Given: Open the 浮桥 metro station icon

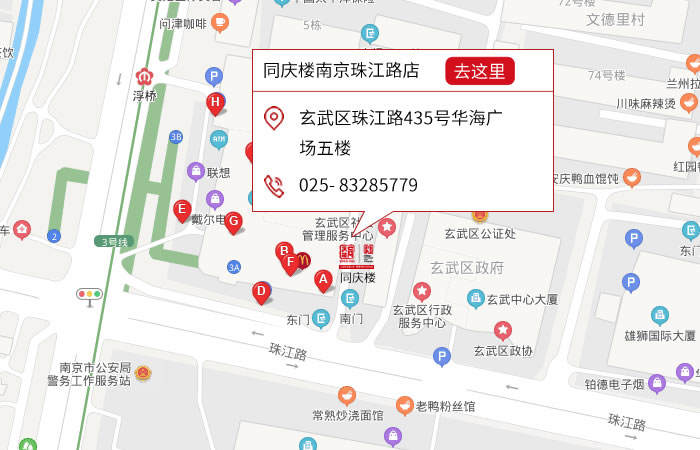Looking at the screenshot, I should coord(145,77).
